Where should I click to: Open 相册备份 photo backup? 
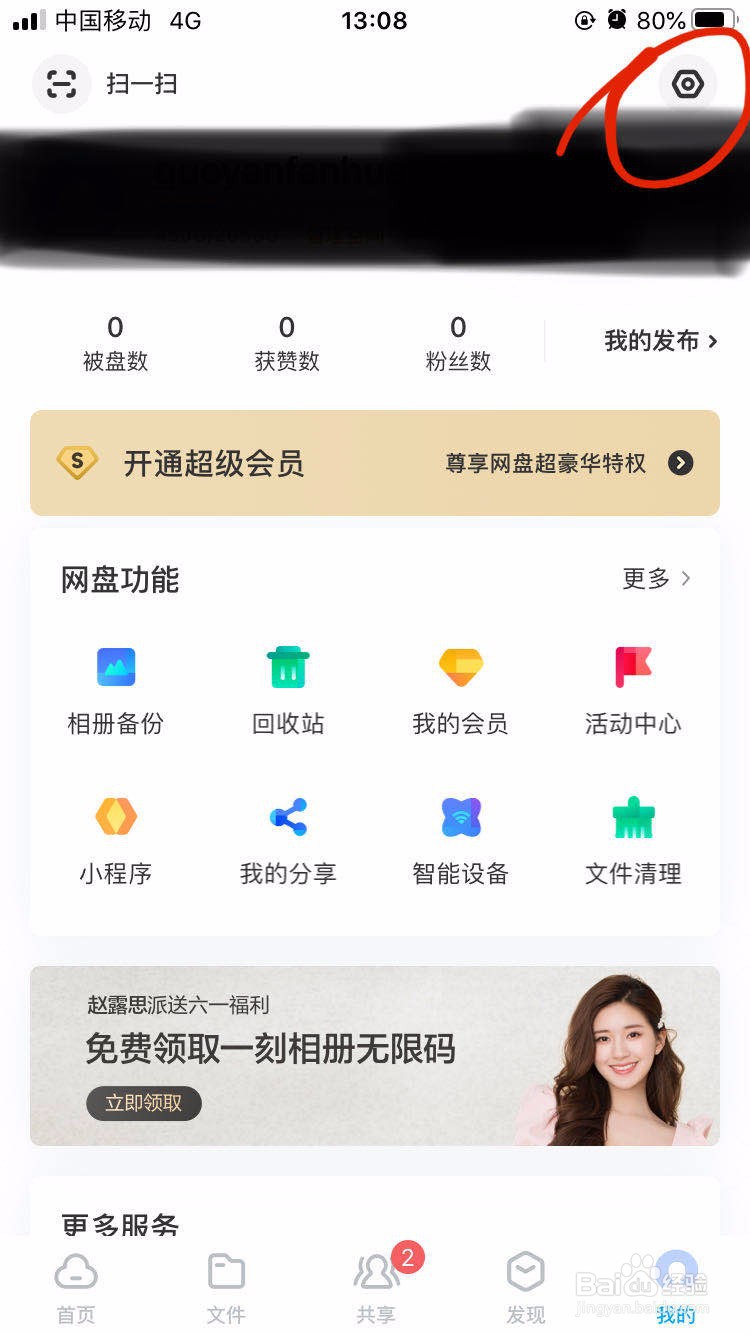[115, 686]
